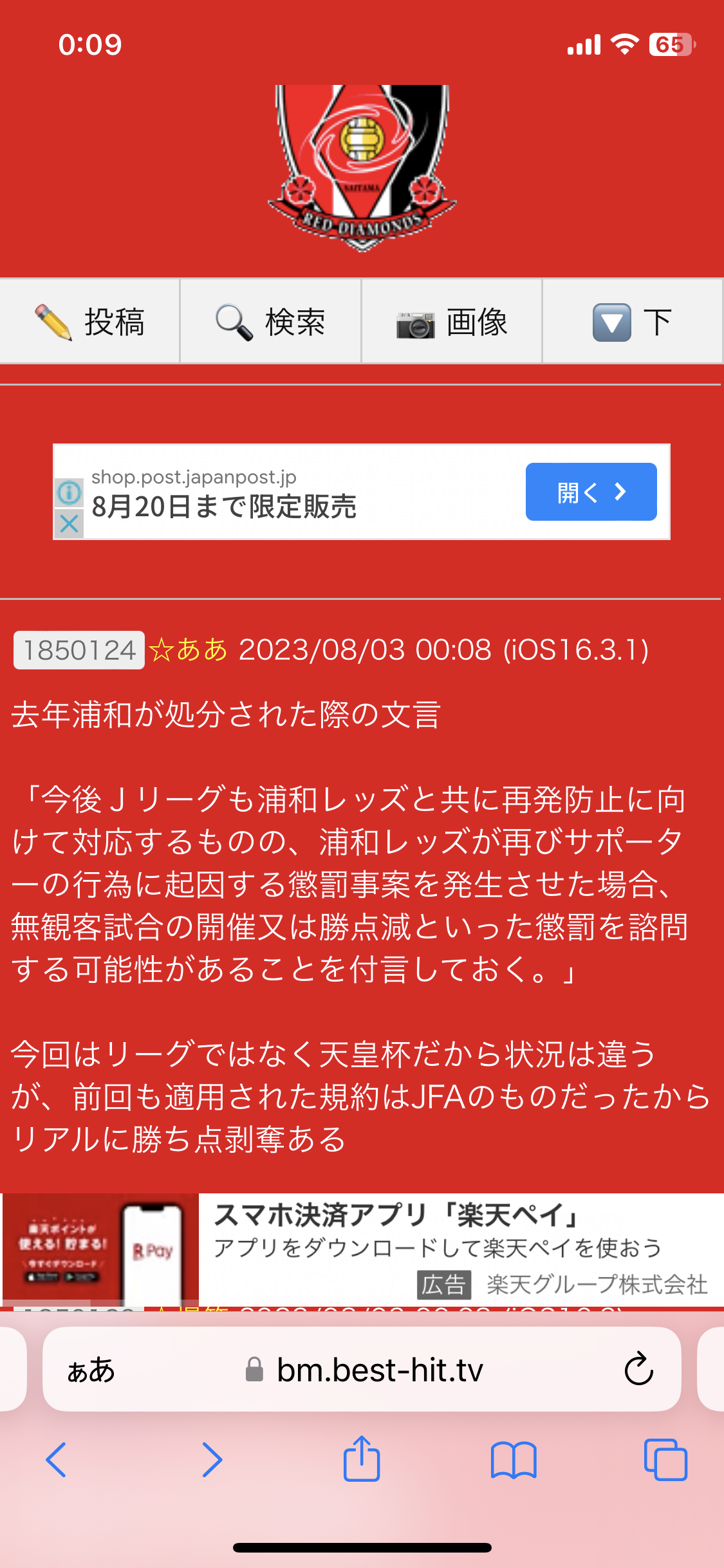Share this page
This screenshot has height=1568, width=724.
point(362,1459)
